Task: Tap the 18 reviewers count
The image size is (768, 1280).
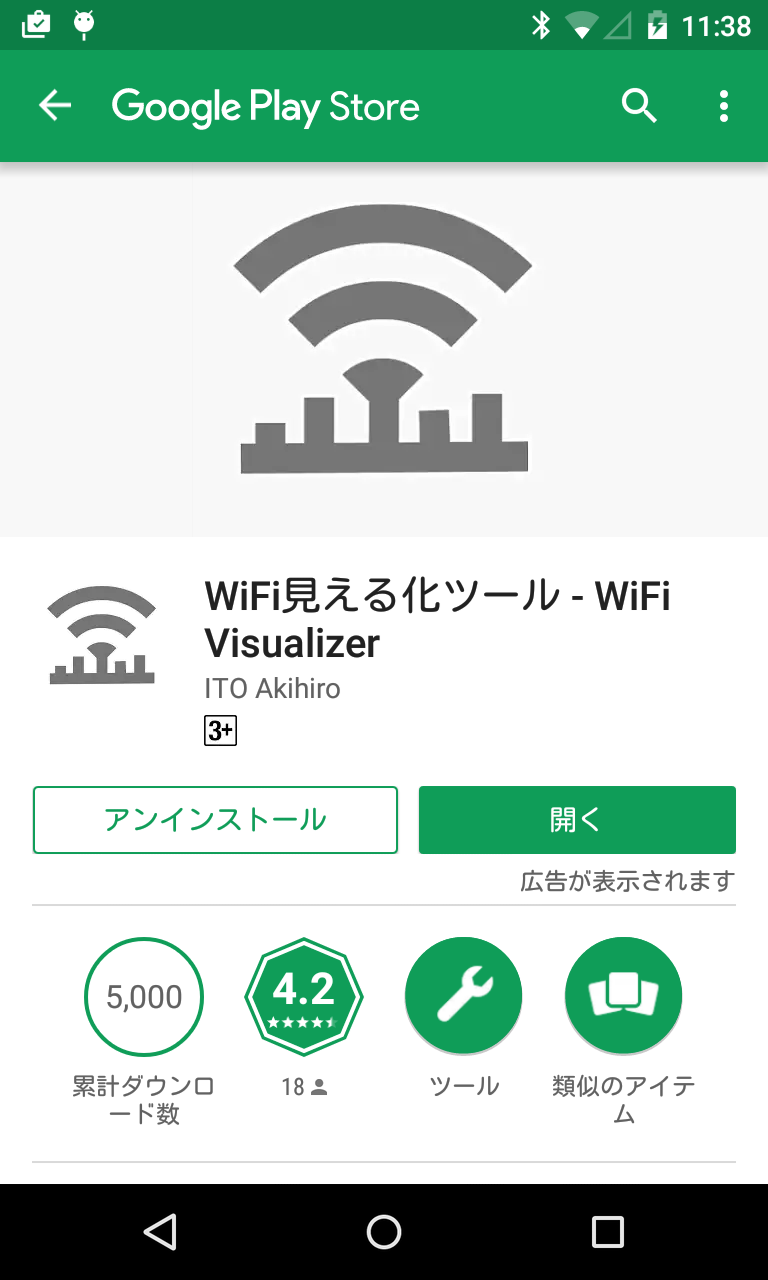Action: [x=303, y=1087]
